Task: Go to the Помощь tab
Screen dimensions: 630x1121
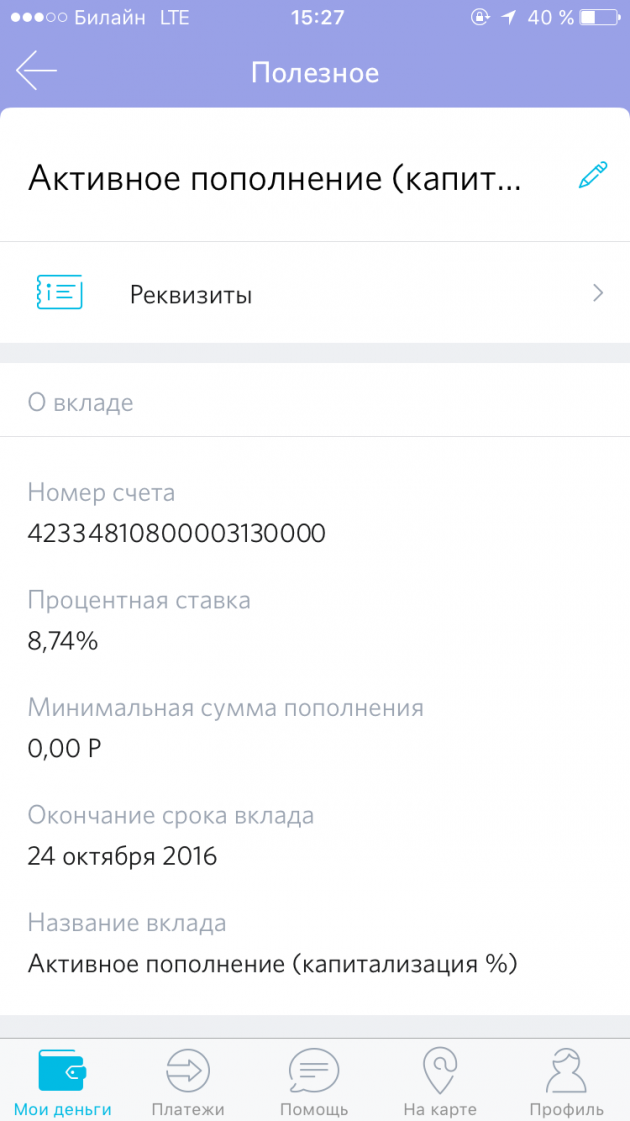Action: click(x=314, y=1081)
